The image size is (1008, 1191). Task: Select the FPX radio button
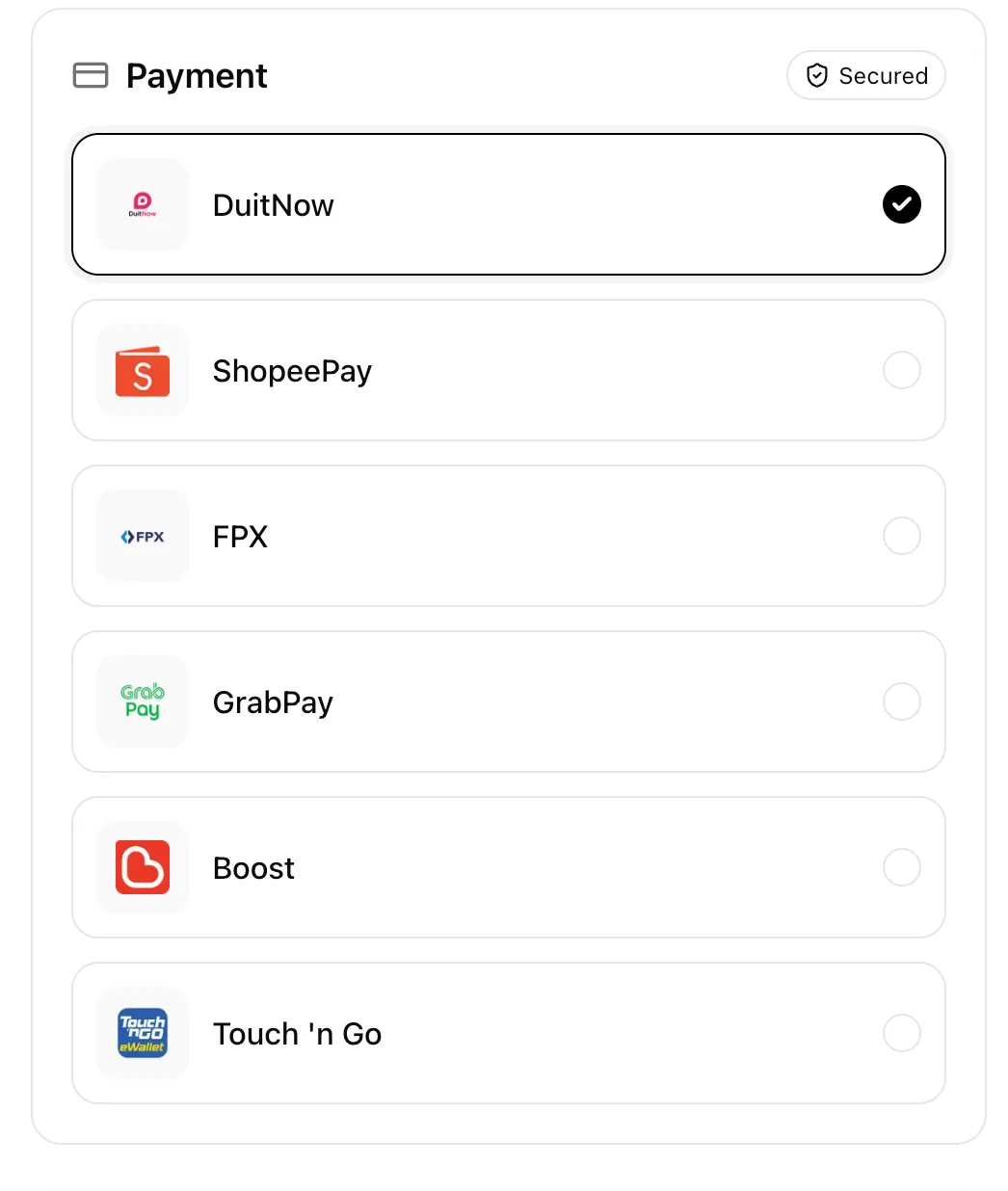pyautogui.click(x=901, y=536)
